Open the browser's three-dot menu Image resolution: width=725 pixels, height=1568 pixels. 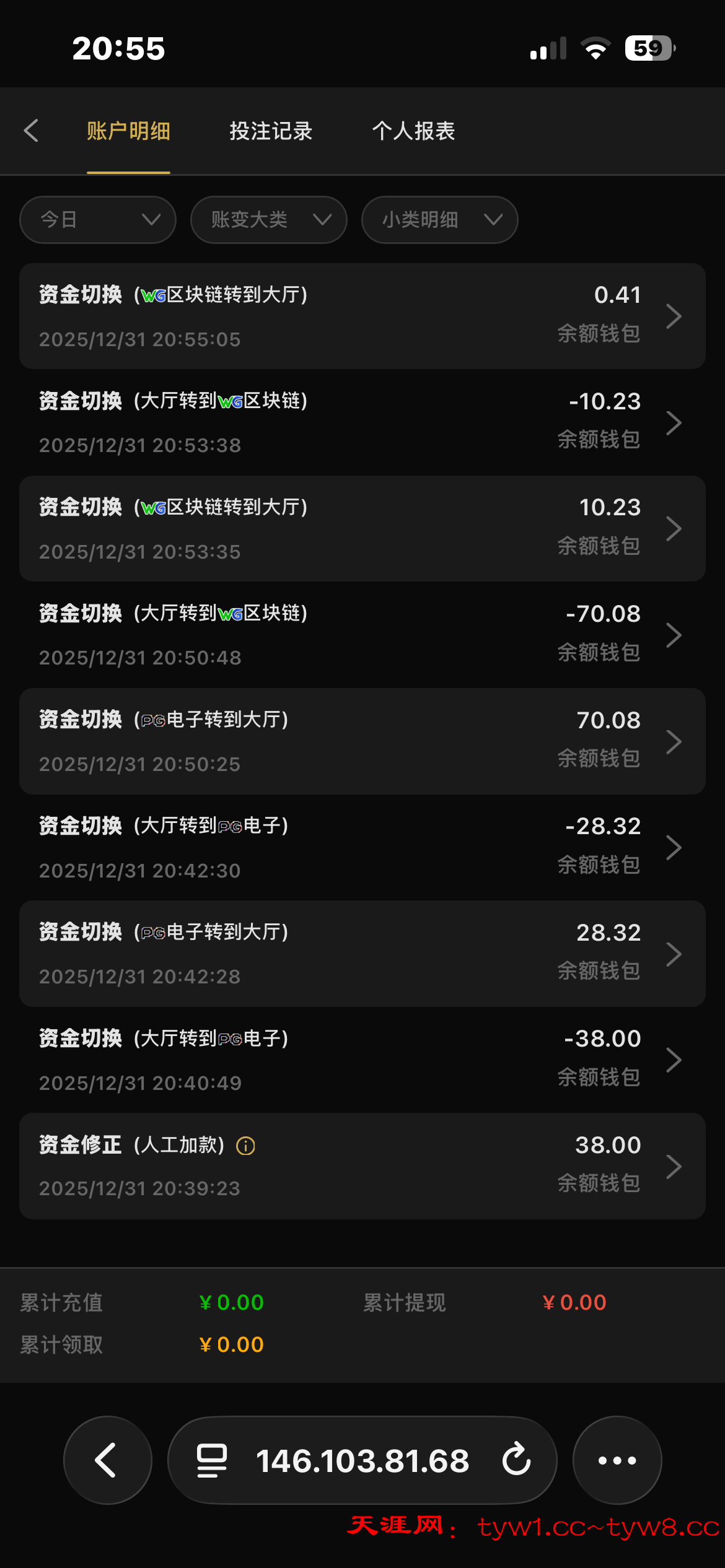tap(617, 1460)
